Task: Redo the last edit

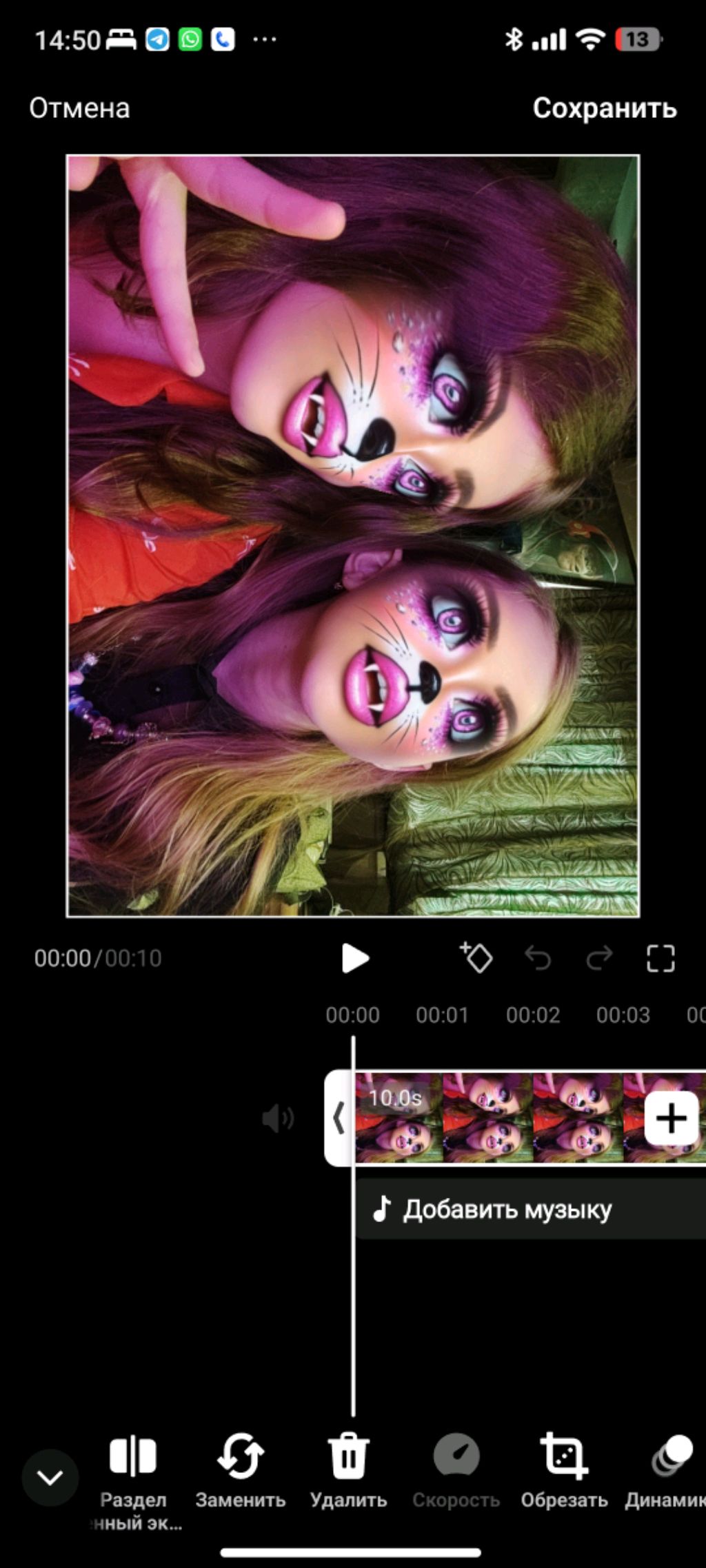Action: 599,958
